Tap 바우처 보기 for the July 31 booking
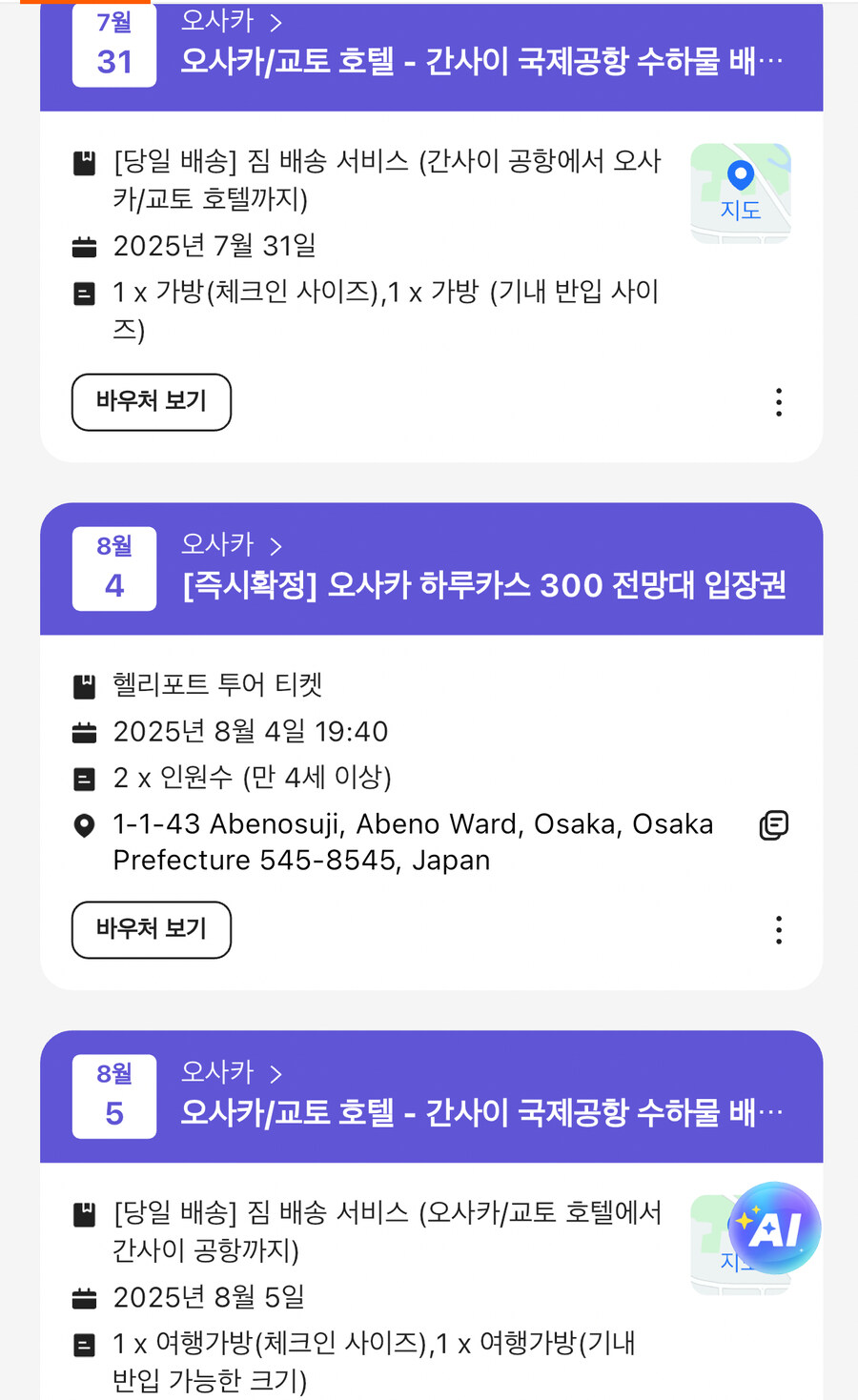Image resolution: width=858 pixels, height=1400 pixels. [x=152, y=402]
